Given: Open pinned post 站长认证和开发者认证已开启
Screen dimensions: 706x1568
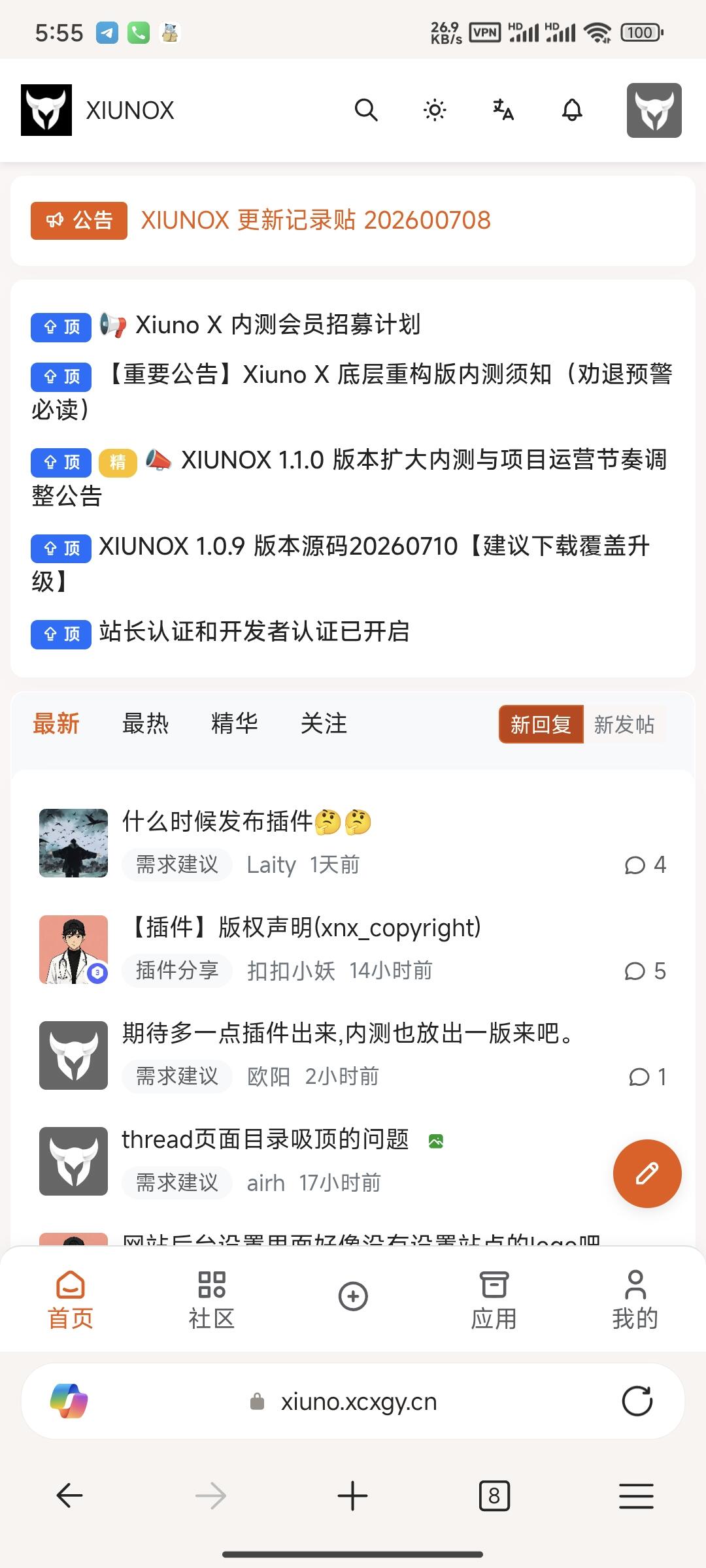Looking at the screenshot, I should [254, 632].
